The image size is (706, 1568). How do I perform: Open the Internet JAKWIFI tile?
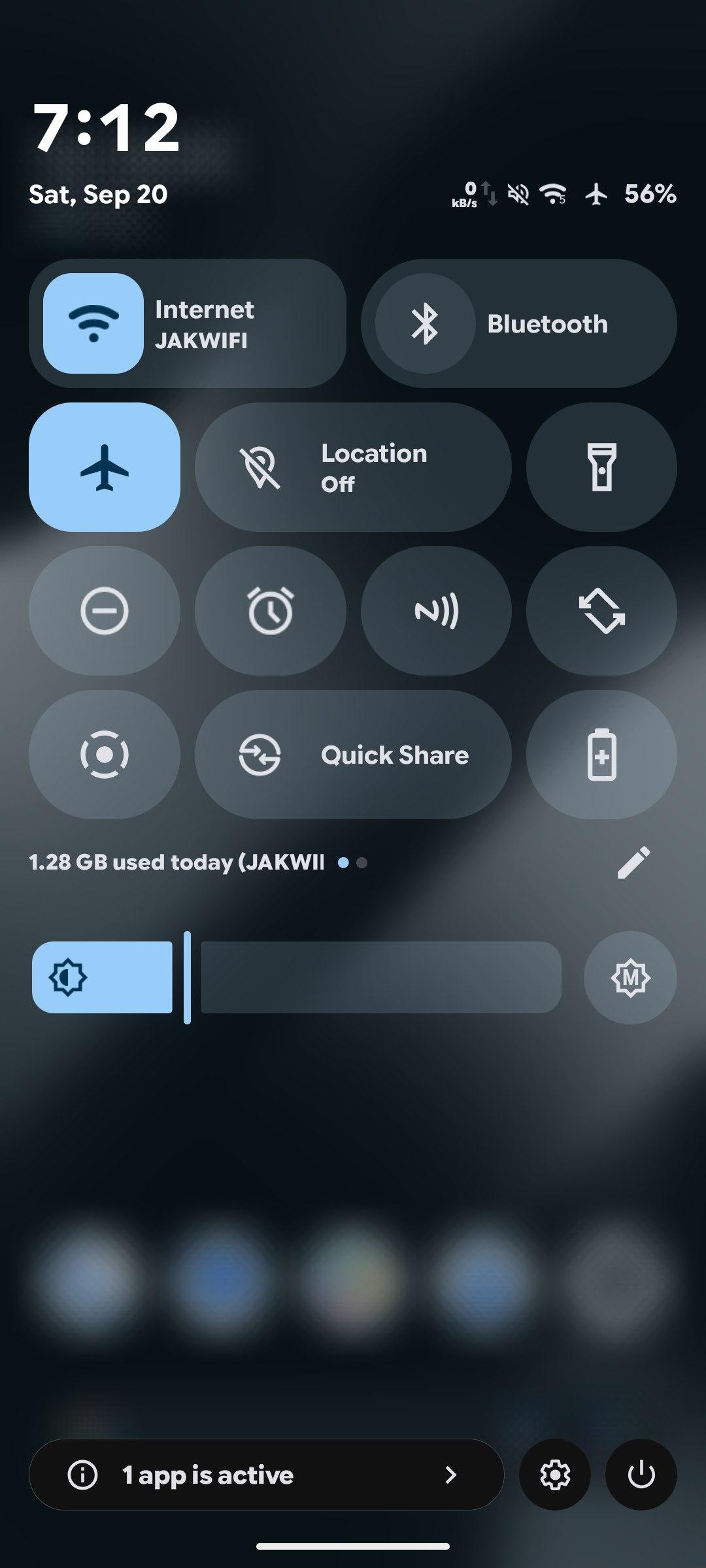click(x=188, y=323)
